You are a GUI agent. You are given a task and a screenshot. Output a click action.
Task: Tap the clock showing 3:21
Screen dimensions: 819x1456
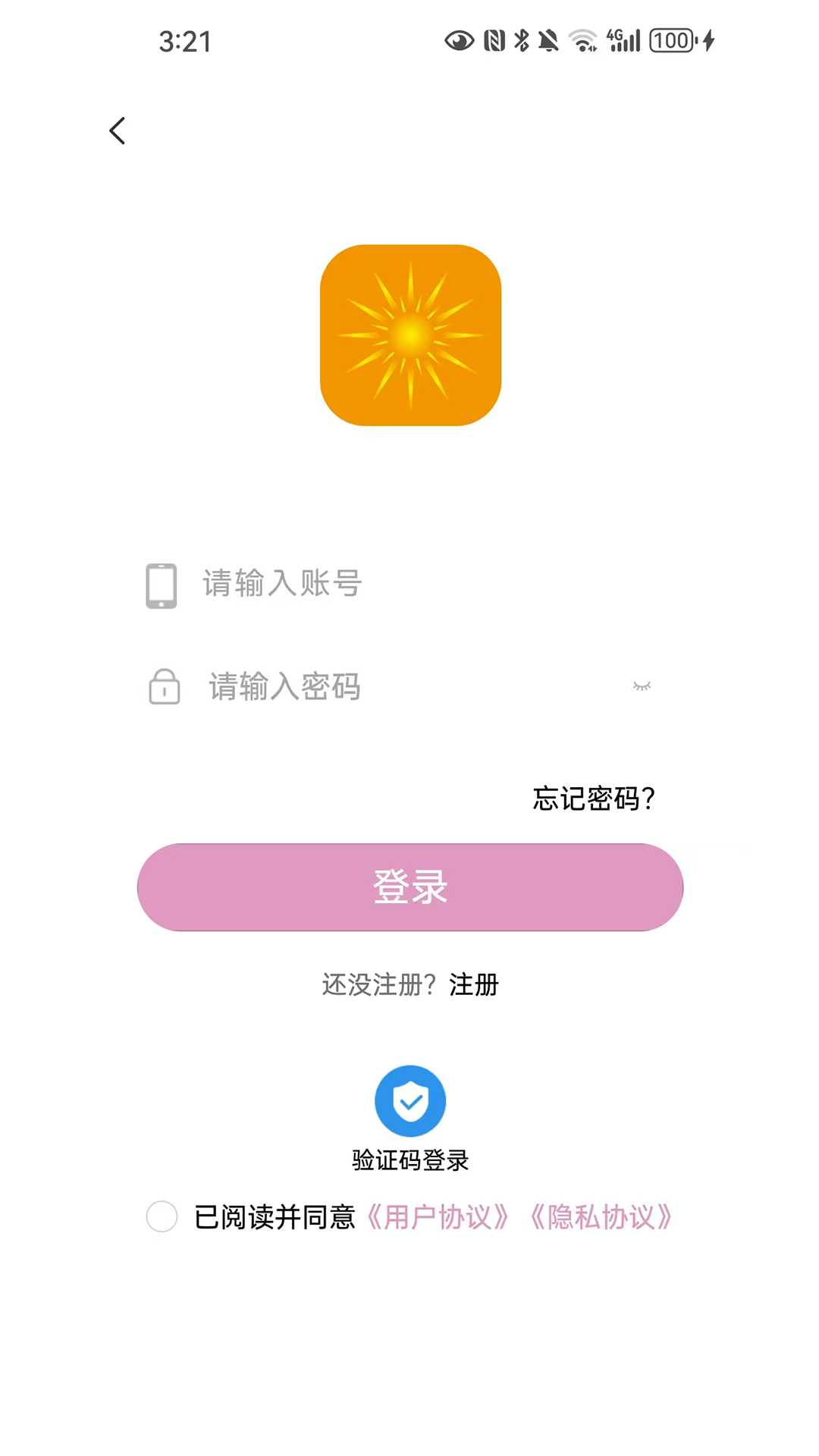click(x=184, y=41)
